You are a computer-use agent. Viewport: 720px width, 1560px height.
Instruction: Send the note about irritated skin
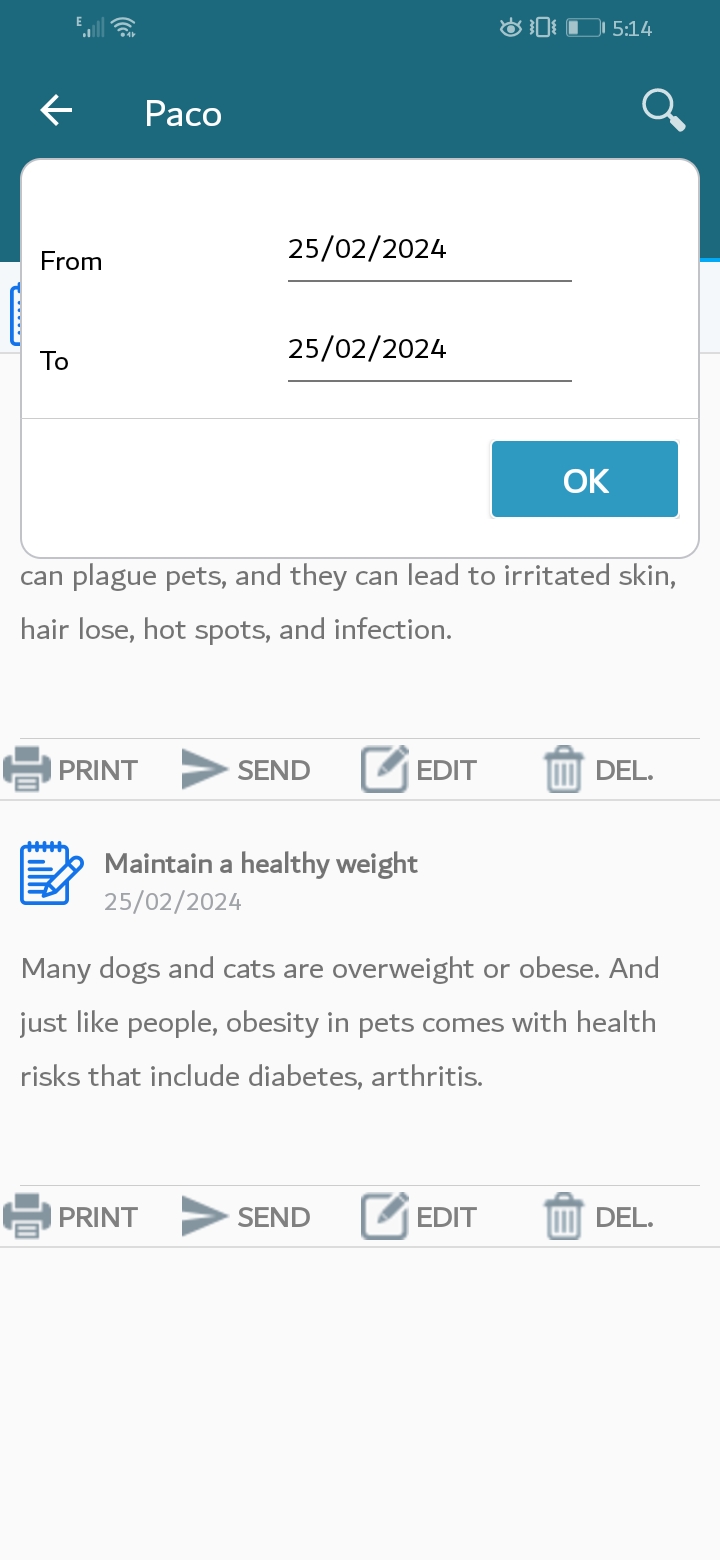click(247, 770)
